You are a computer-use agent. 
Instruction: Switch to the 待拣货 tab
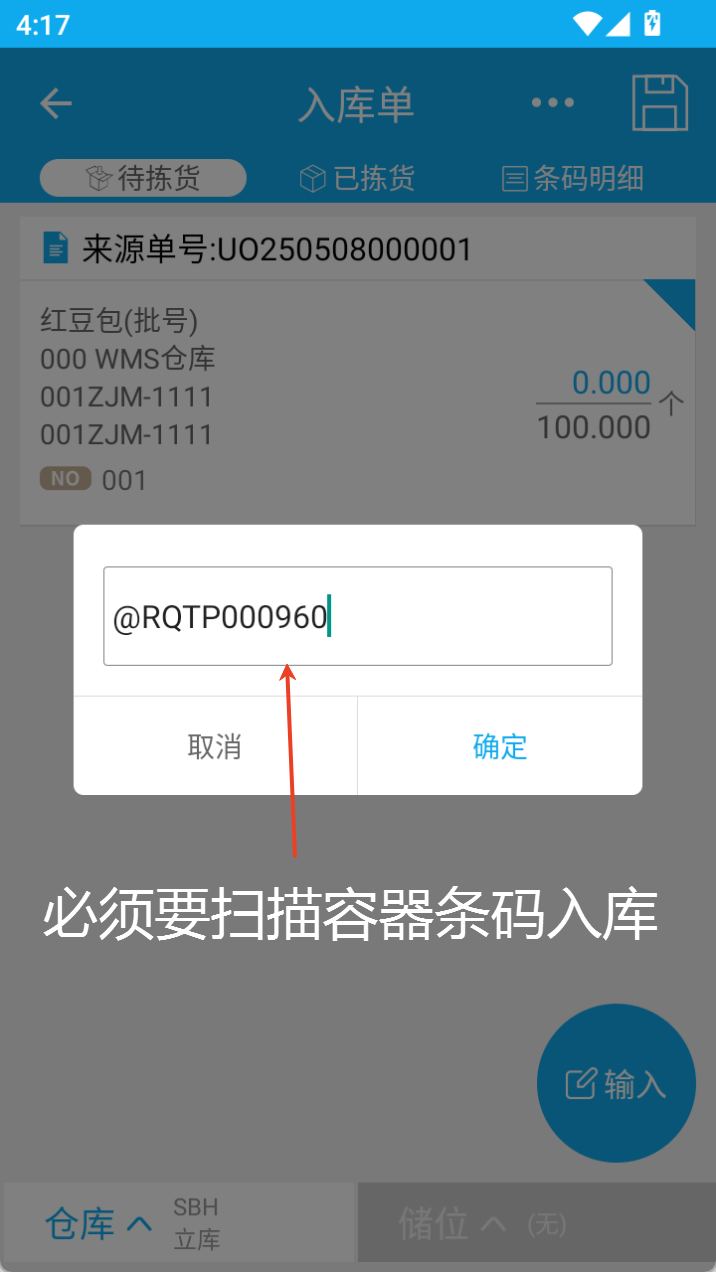coord(143,178)
